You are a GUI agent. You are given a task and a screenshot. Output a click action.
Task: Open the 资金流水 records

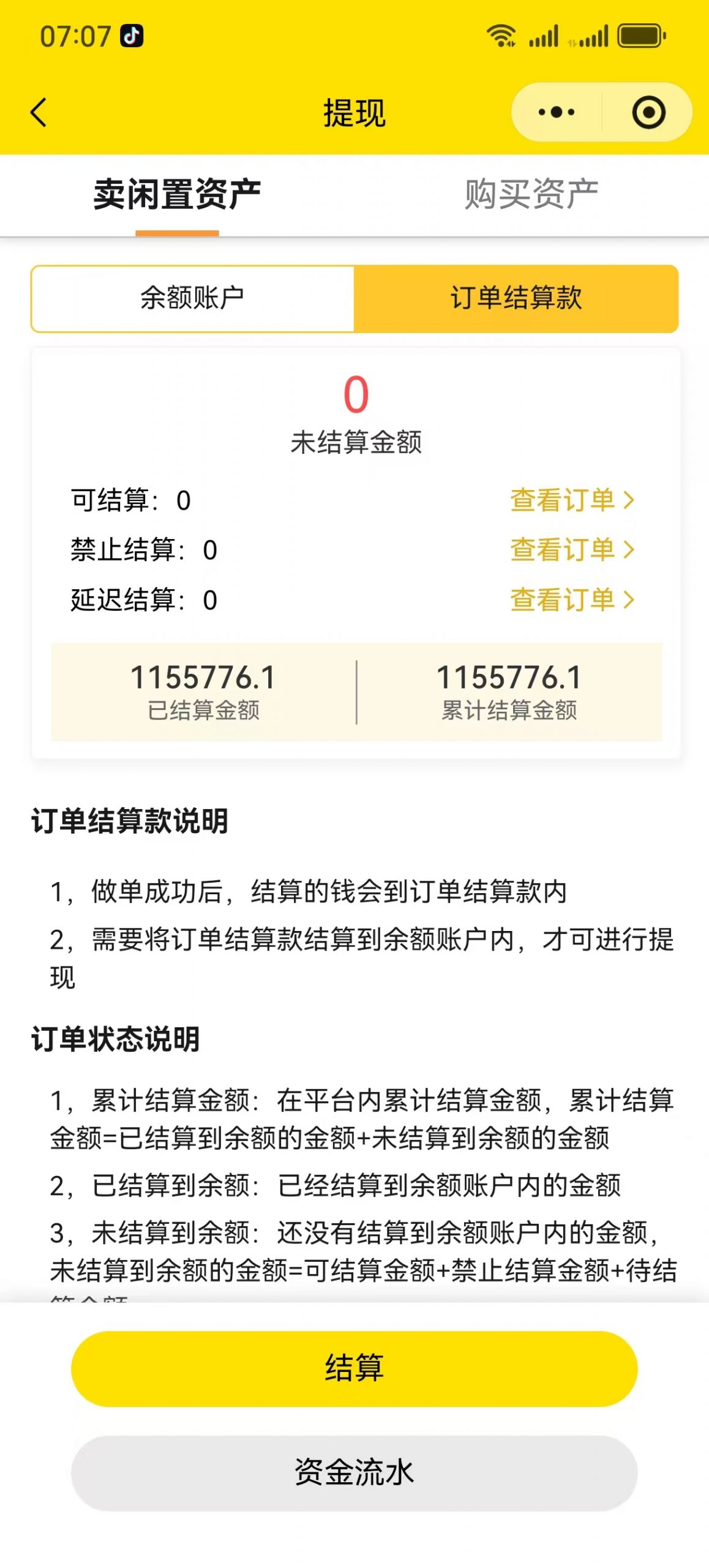[354, 1472]
